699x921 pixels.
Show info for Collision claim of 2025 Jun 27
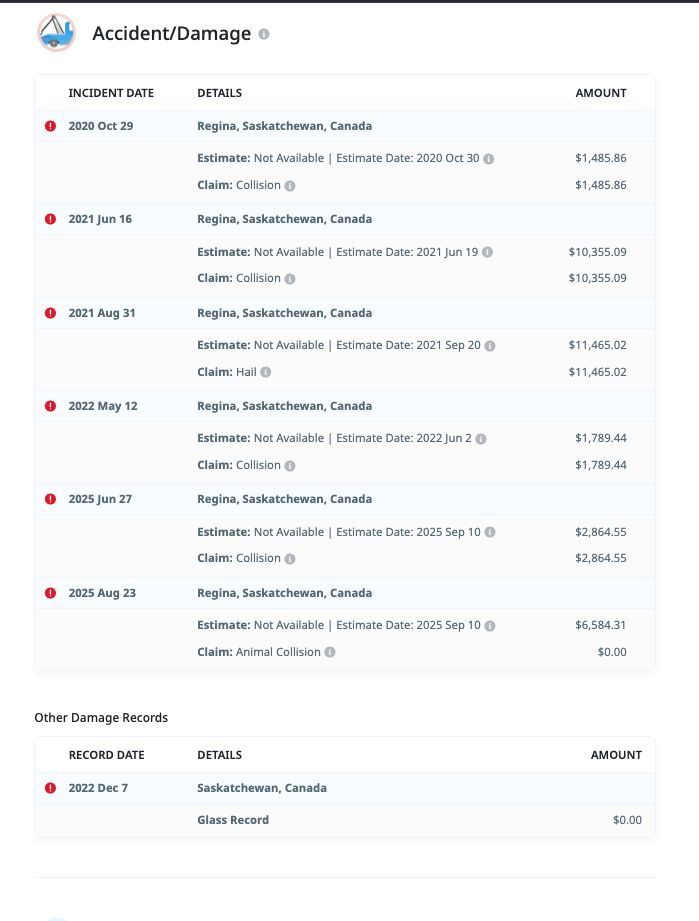[x=290, y=559]
